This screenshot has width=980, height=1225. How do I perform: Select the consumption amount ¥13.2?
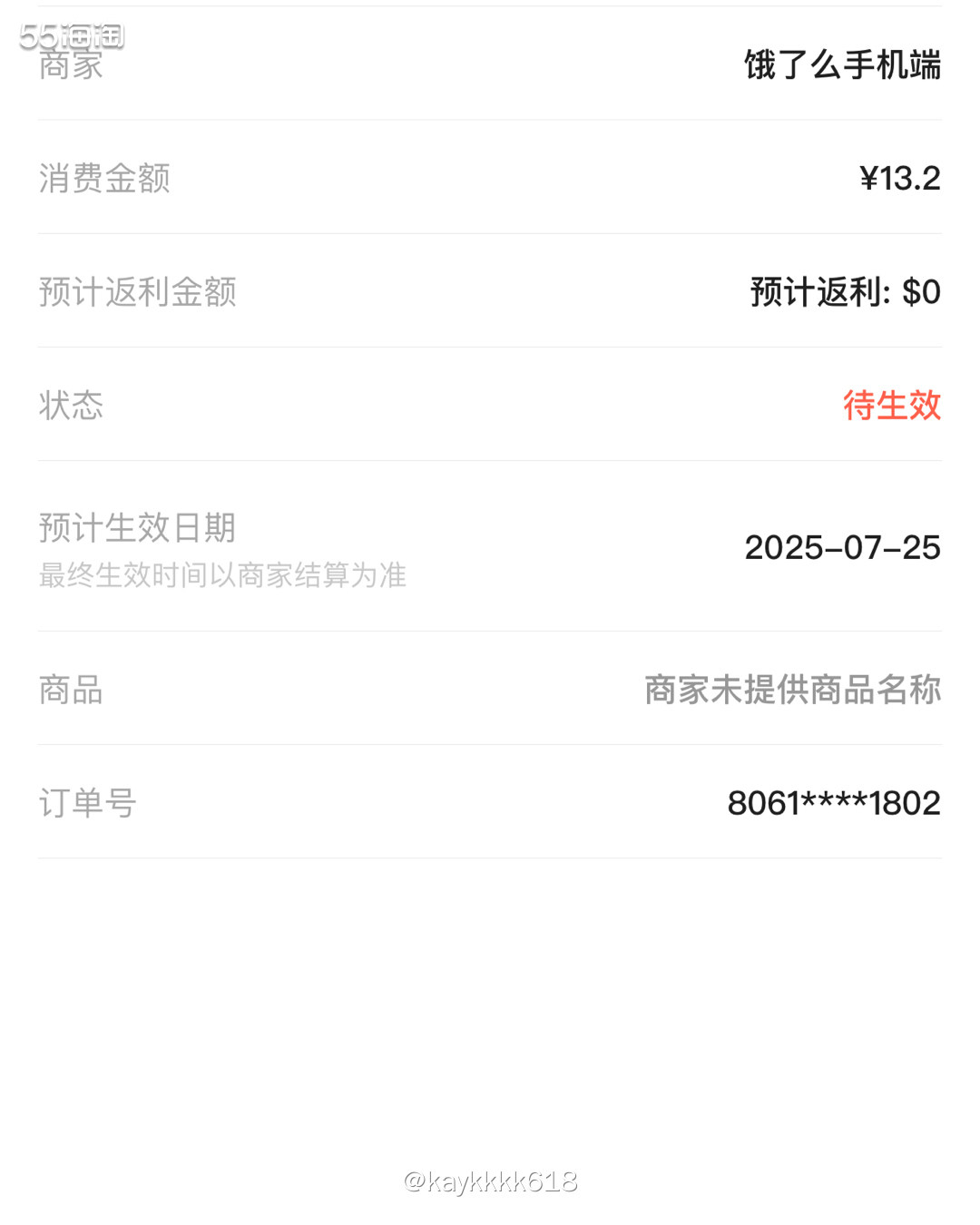(x=901, y=179)
